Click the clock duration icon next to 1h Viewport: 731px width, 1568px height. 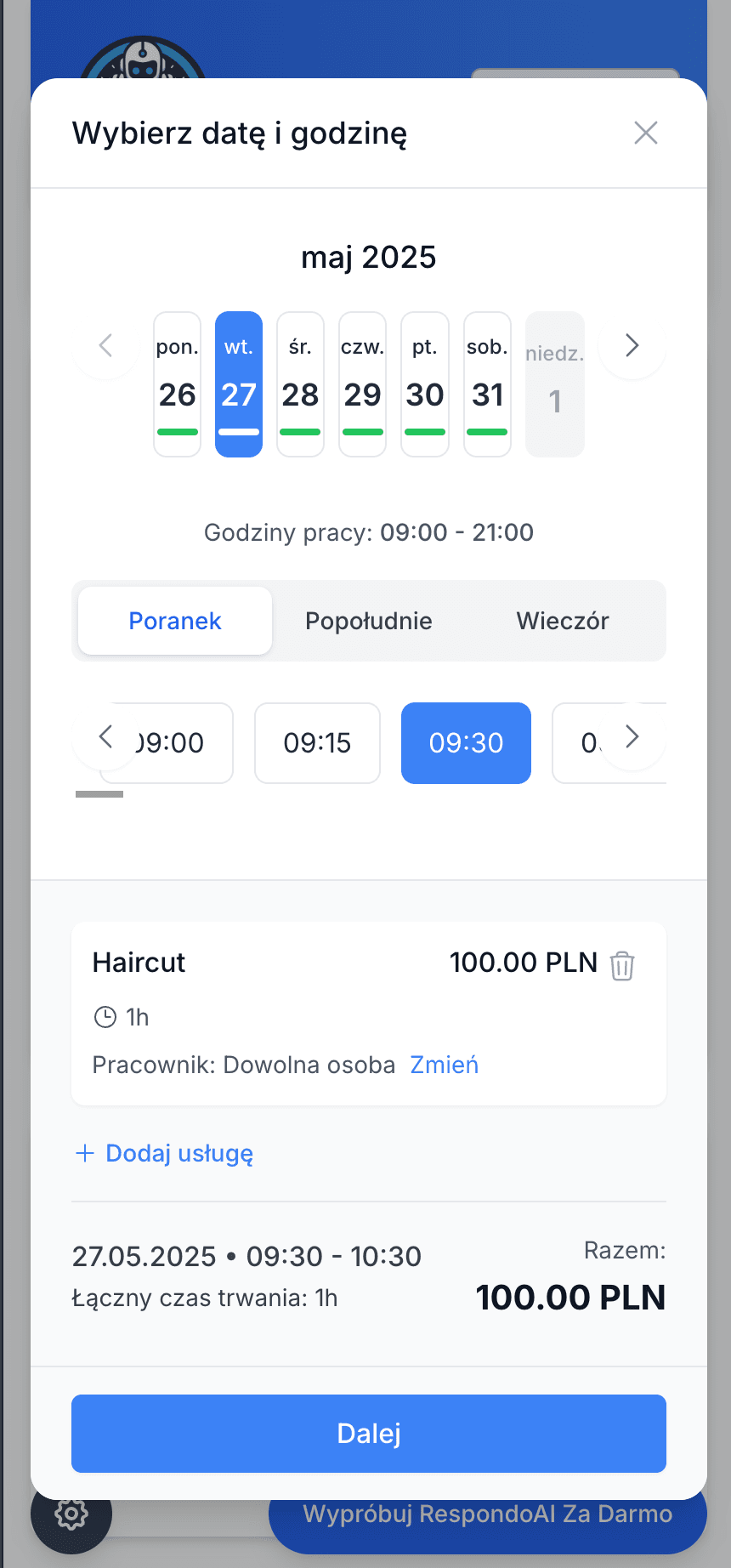[104, 1016]
